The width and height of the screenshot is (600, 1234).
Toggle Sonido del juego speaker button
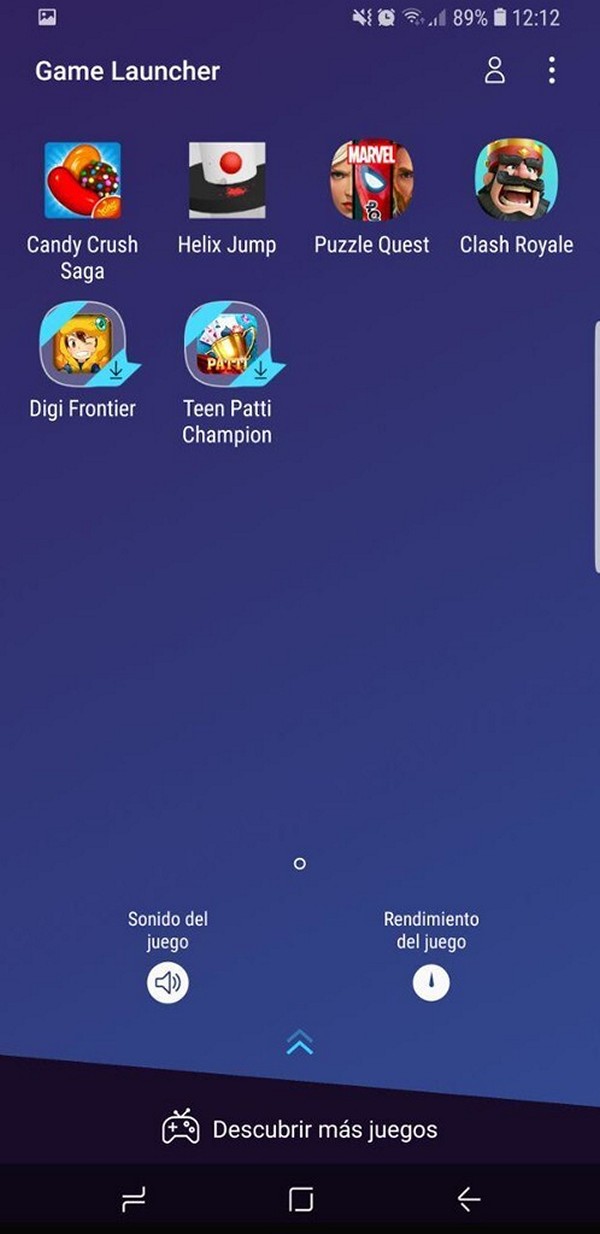168,983
